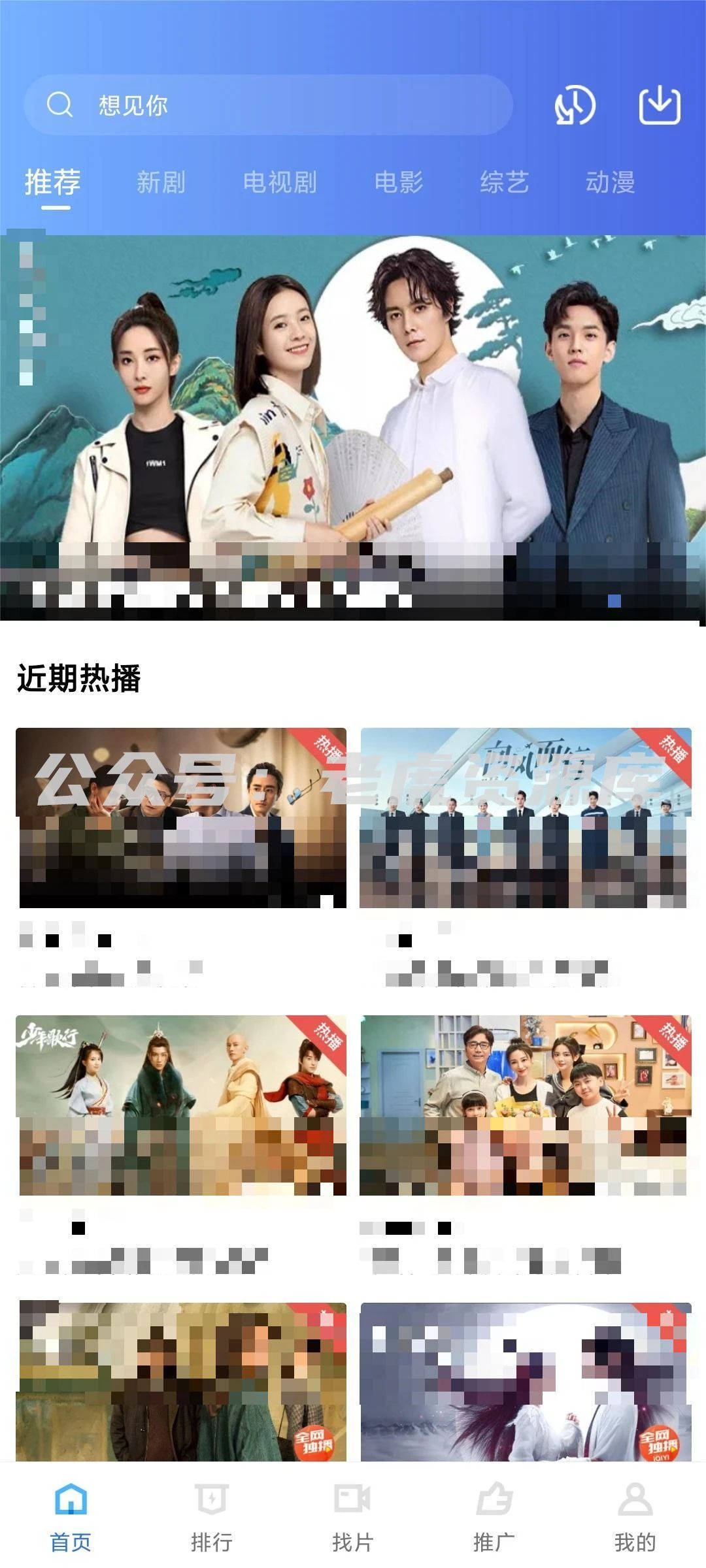The image size is (706, 1568).
Task: Open the family sitcom card in 近期热播
Action: pyautogui.click(x=526, y=1104)
